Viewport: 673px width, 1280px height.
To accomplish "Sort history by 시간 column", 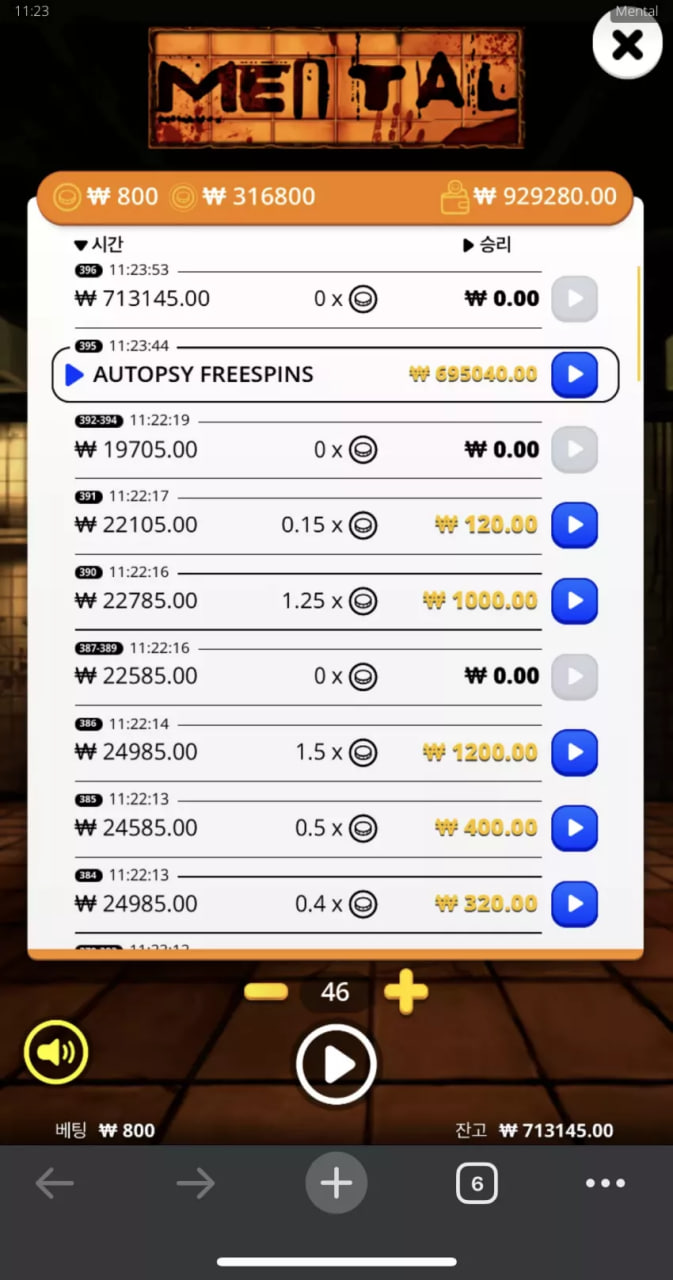I will 99,245.
